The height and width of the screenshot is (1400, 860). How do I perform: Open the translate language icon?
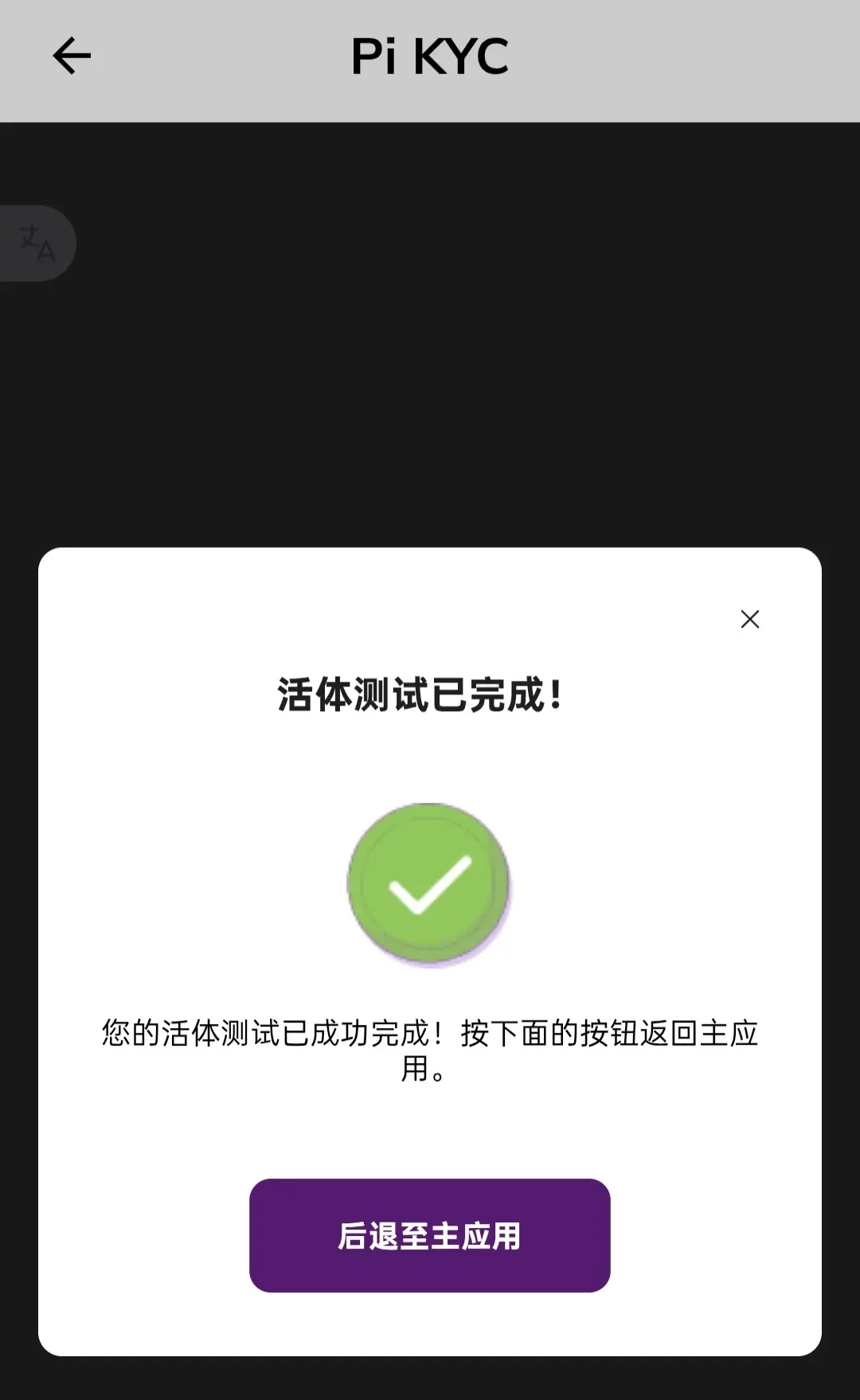[x=36, y=243]
